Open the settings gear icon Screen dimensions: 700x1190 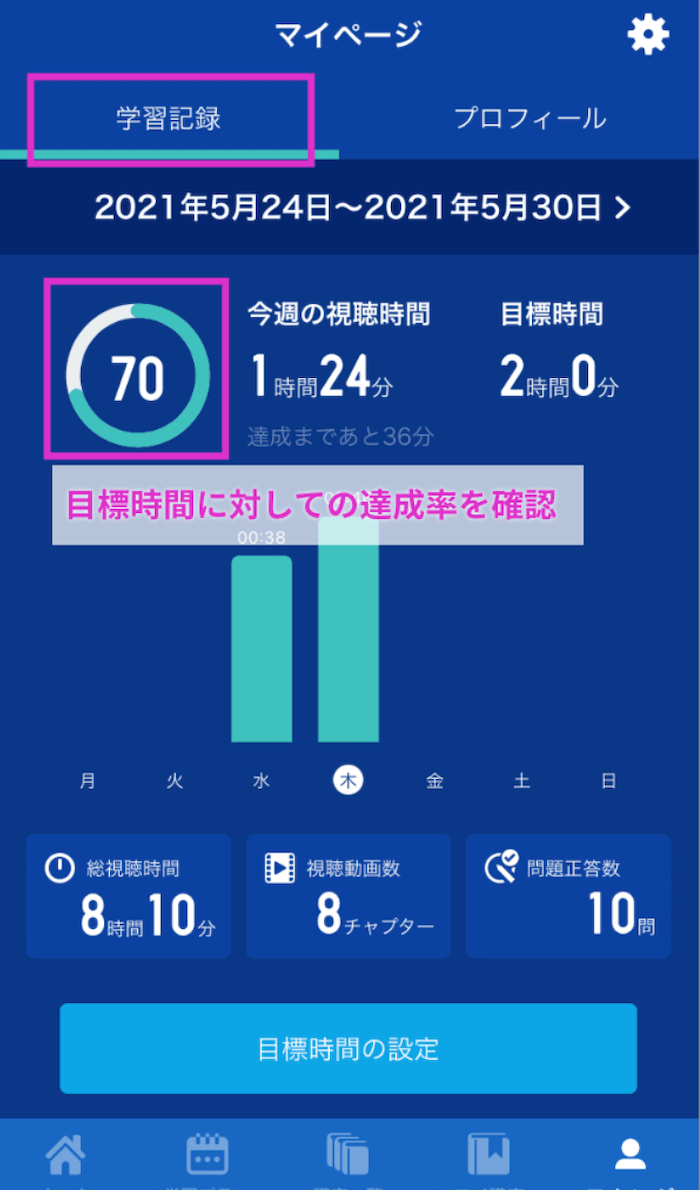647,36
